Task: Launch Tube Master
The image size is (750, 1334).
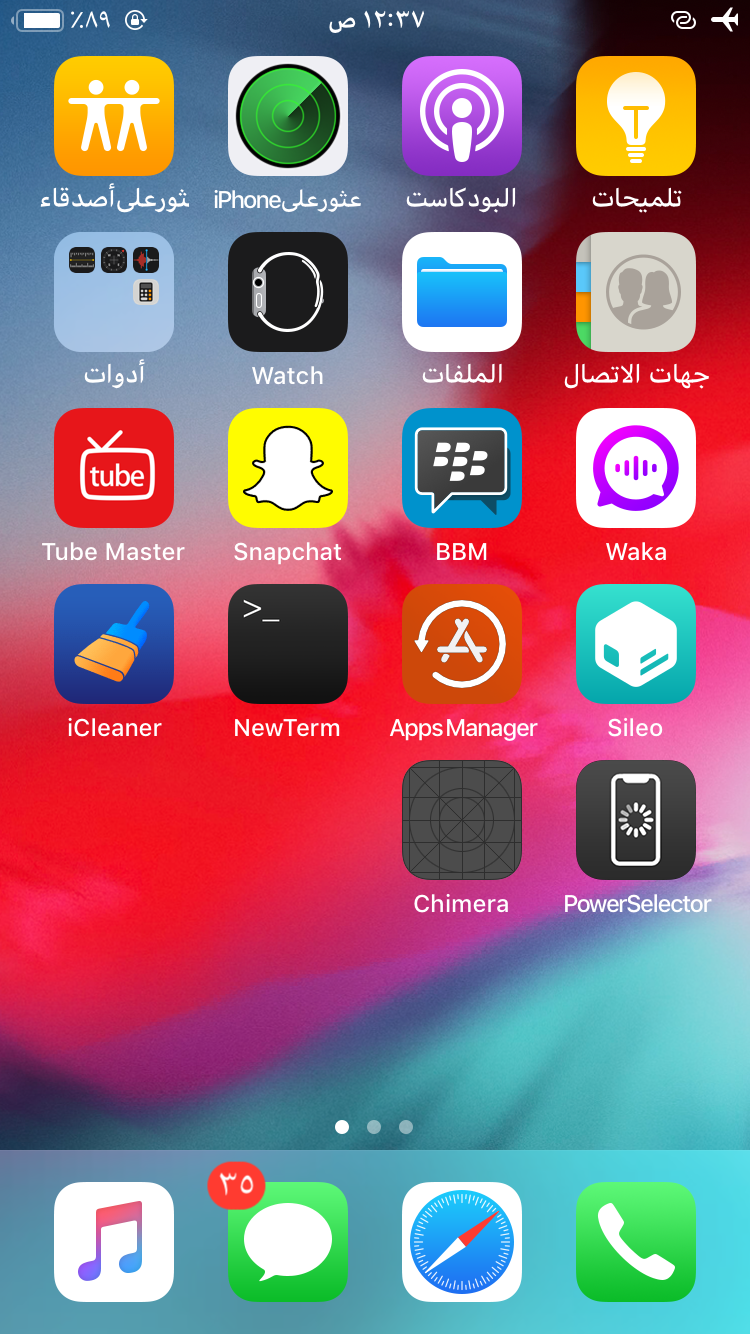Action: pyautogui.click(x=114, y=468)
